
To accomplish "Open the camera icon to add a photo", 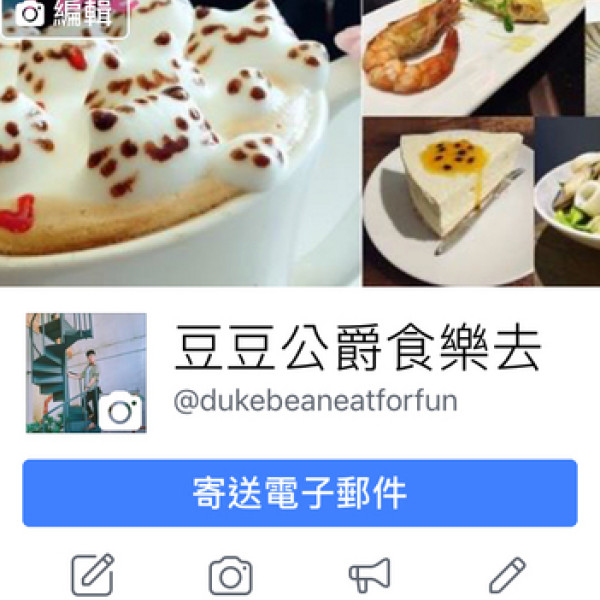I will 230,576.
